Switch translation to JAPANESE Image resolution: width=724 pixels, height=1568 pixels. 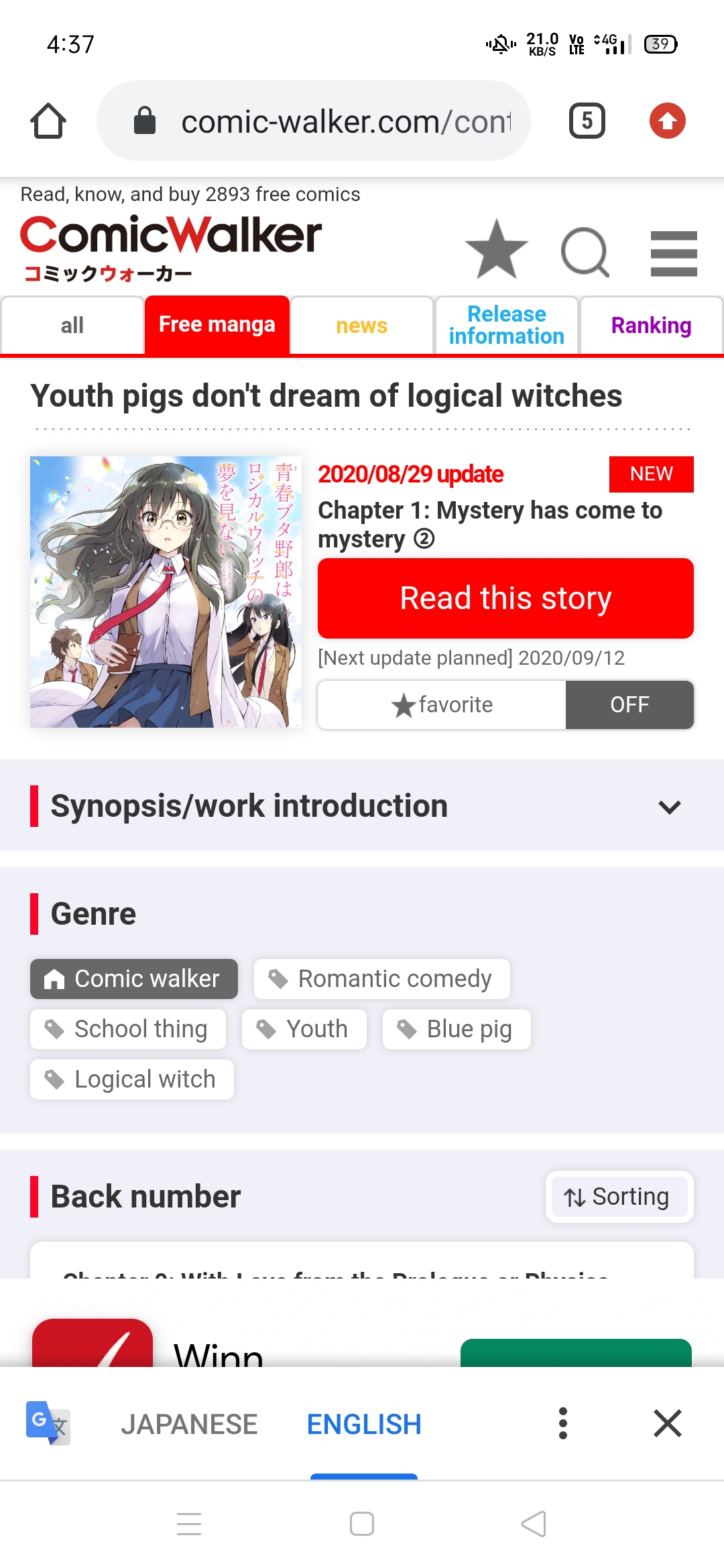pyautogui.click(x=189, y=1424)
